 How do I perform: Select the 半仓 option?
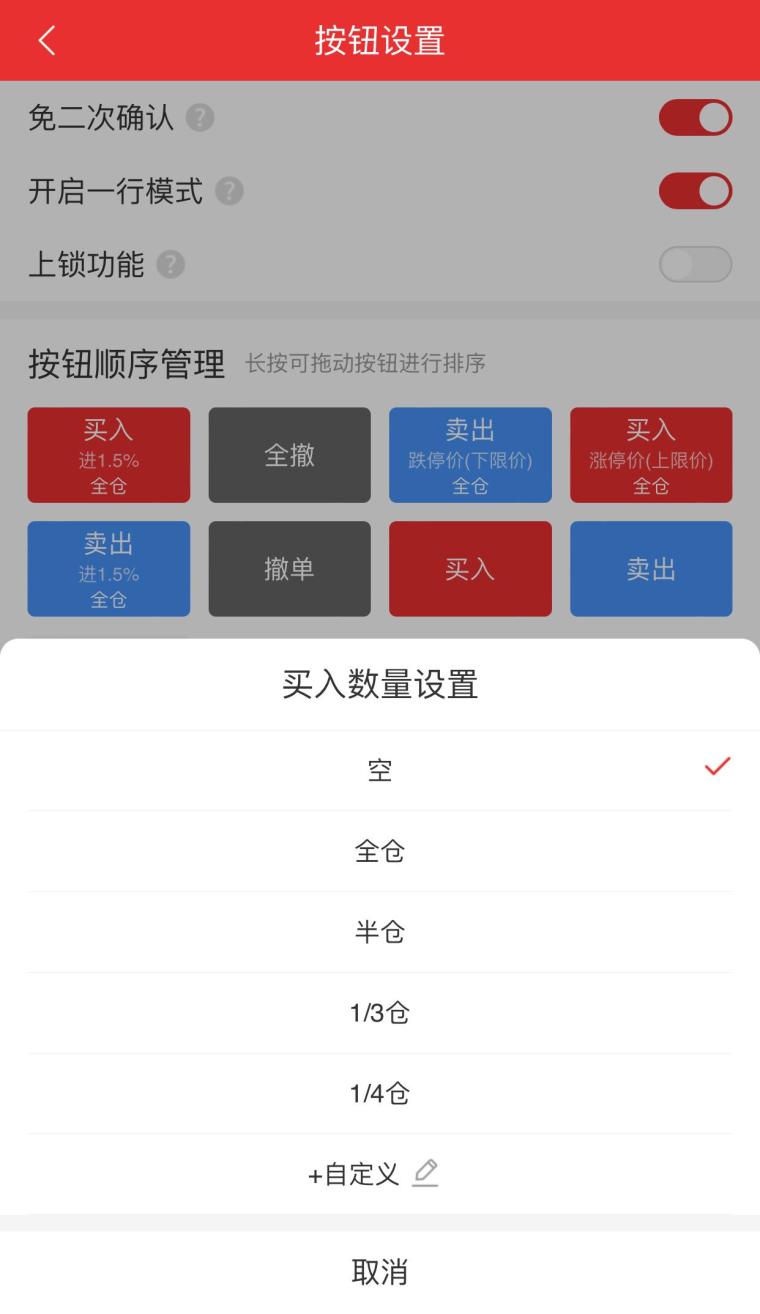(x=379, y=932)
